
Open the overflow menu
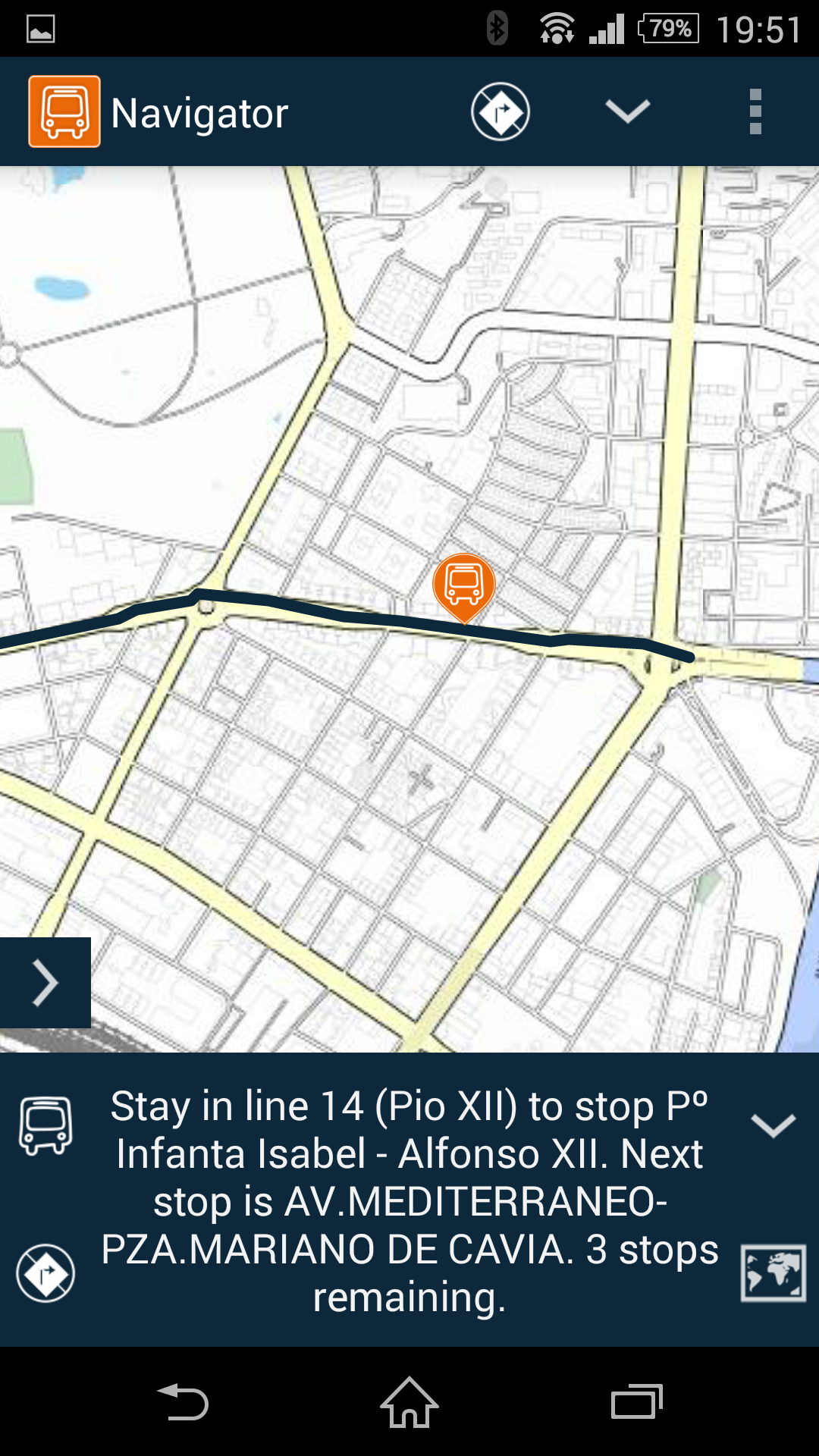pos(755,111)
